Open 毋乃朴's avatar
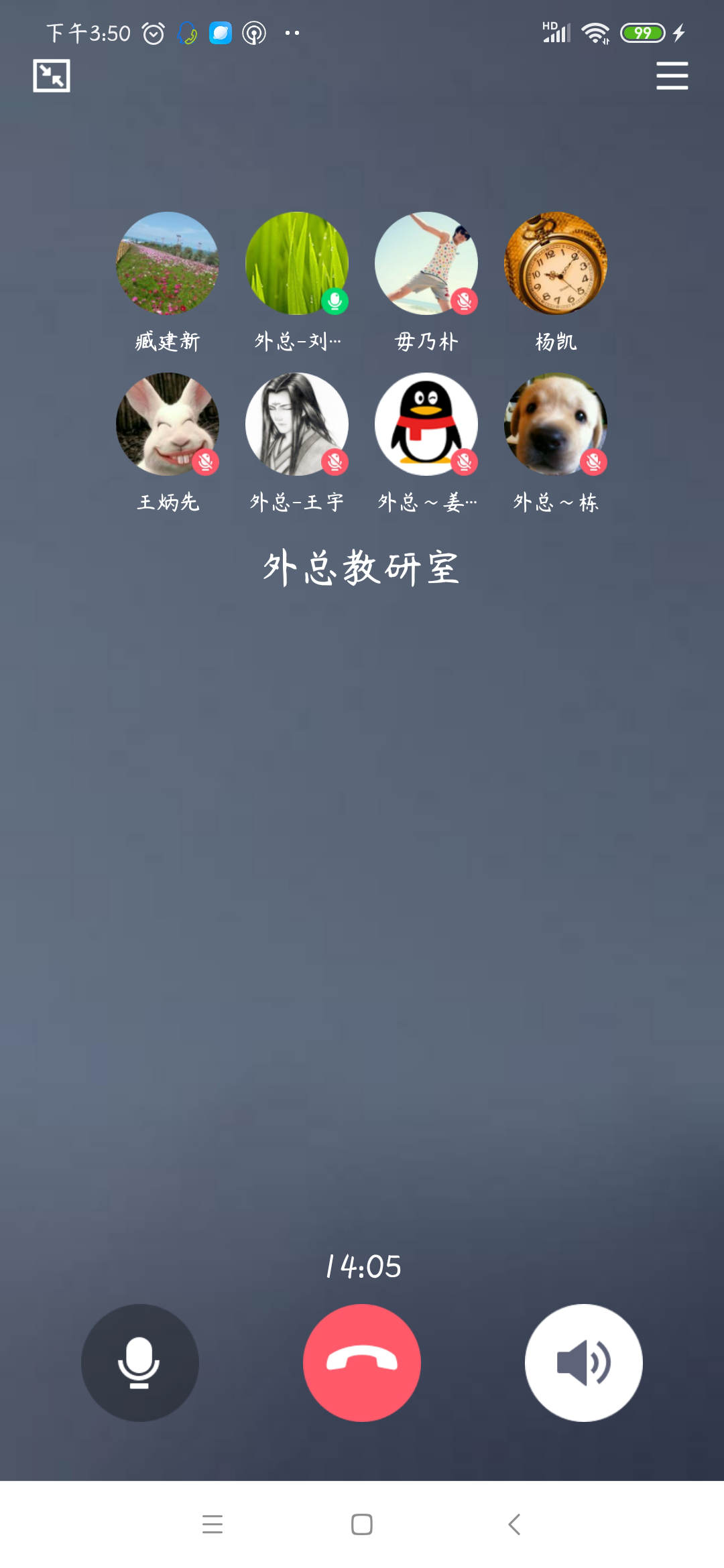 [426, 263]
